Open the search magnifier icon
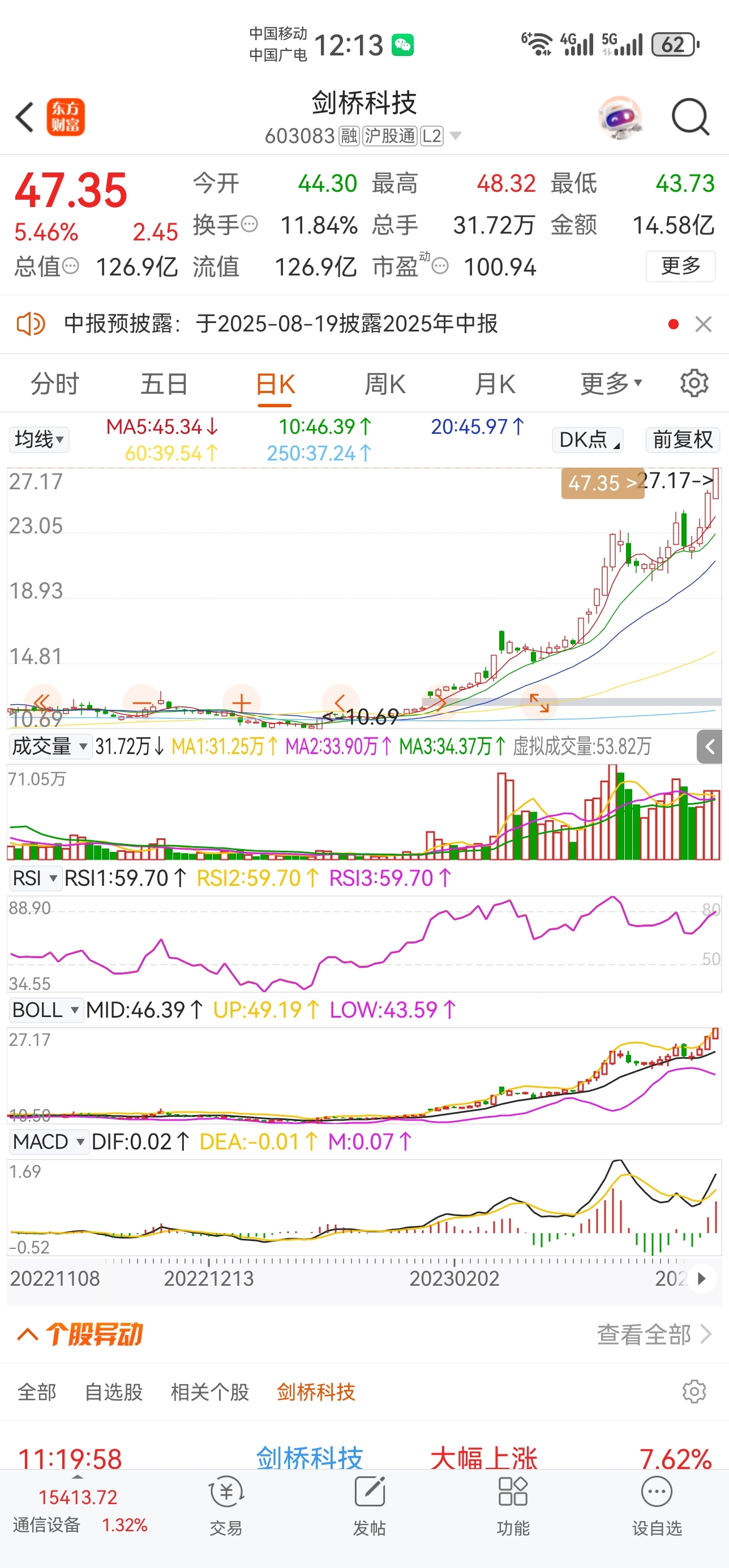729x1568 pixels. (690, 117)
